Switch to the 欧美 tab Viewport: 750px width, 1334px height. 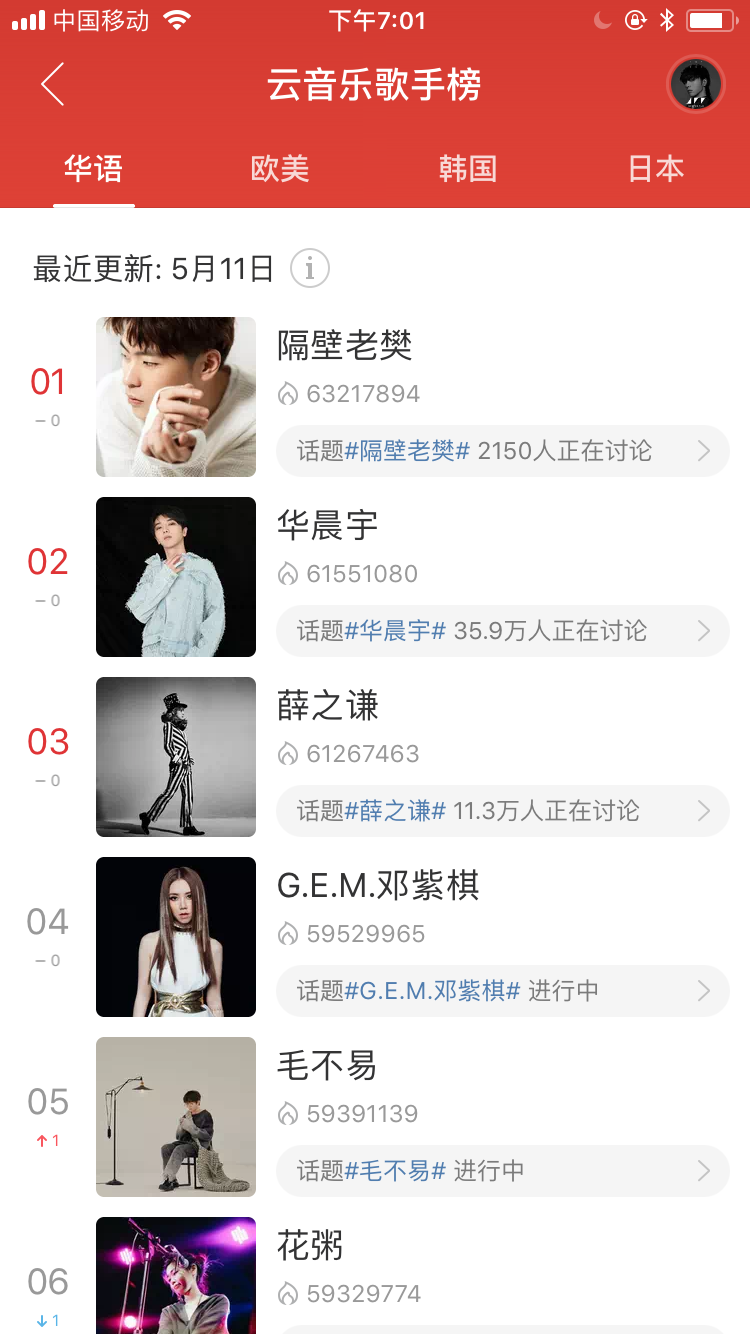pyautogui.click(x=280, y=168)
